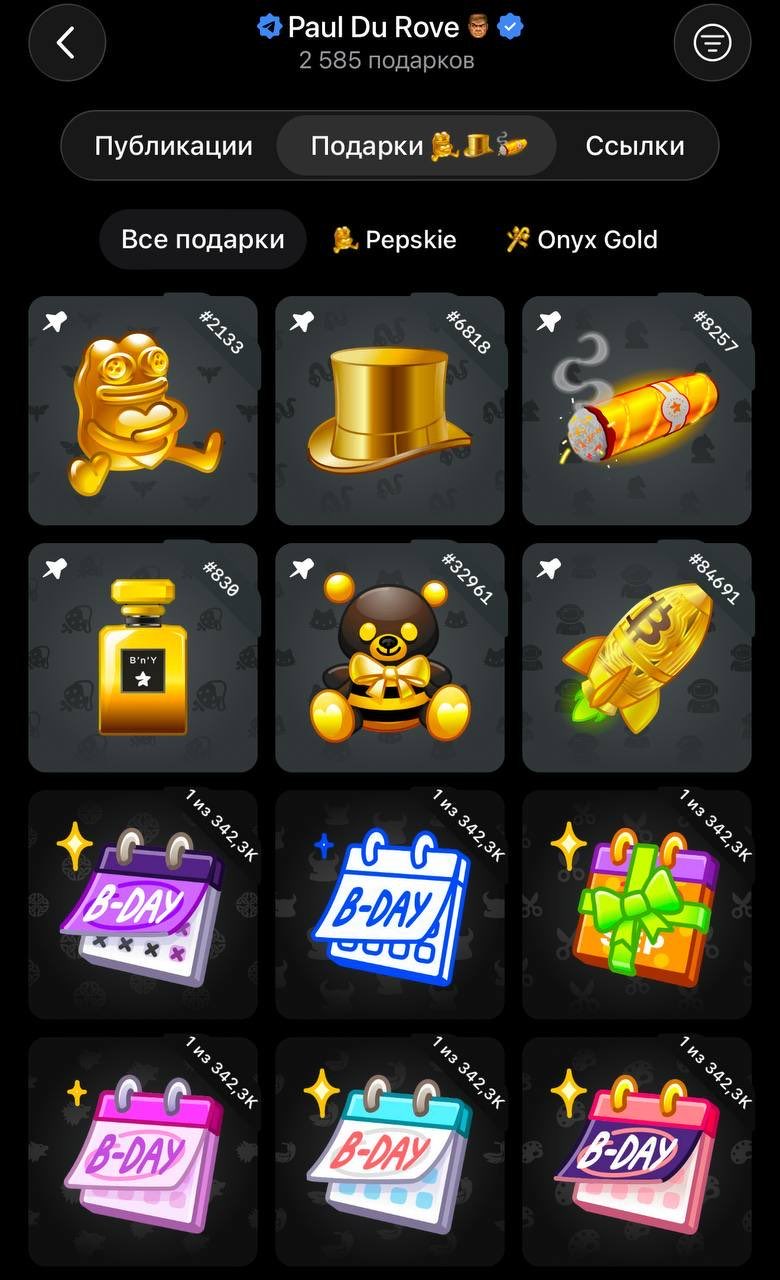
Task: Switch to the Ссылки tab
Action: coord(635,146)
